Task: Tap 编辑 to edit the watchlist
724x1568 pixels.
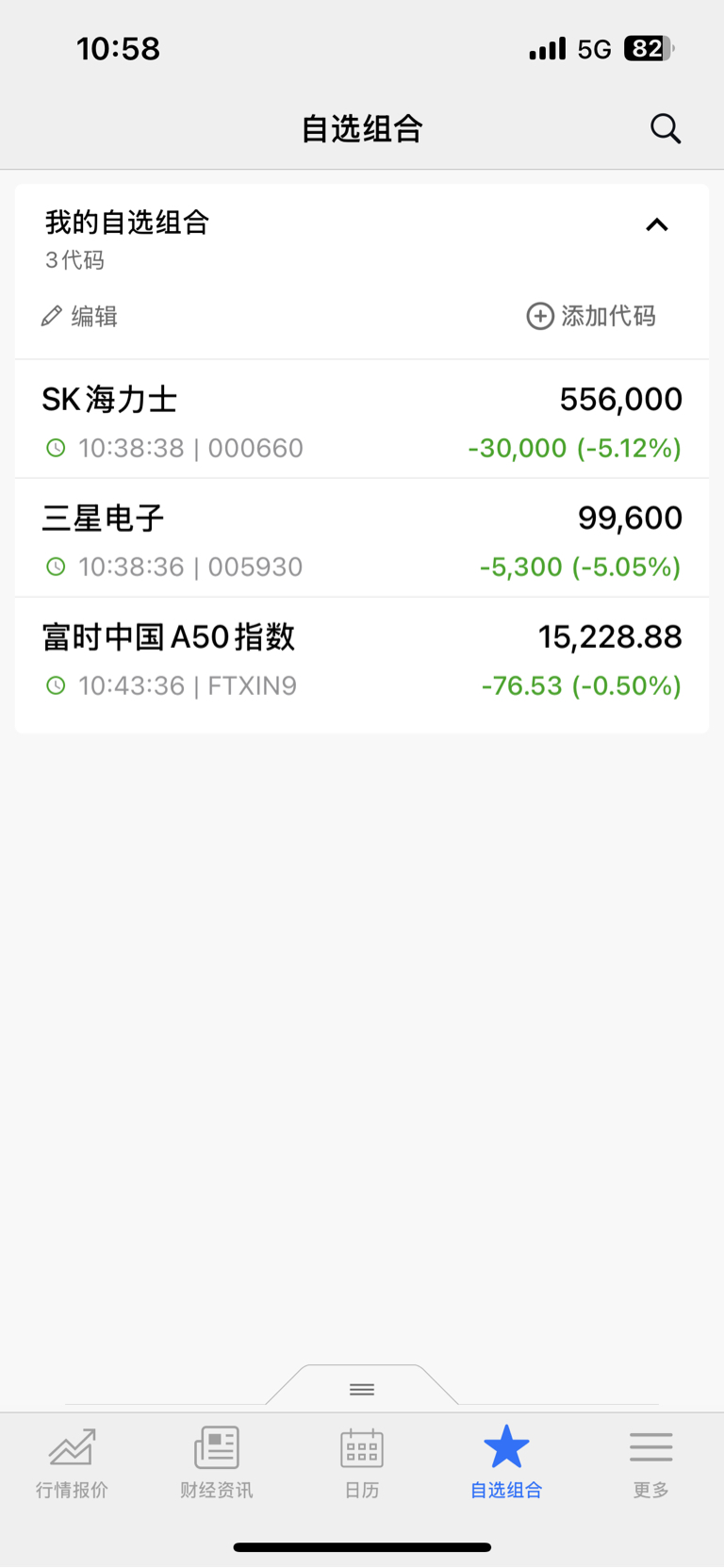Action: (79, 316)
